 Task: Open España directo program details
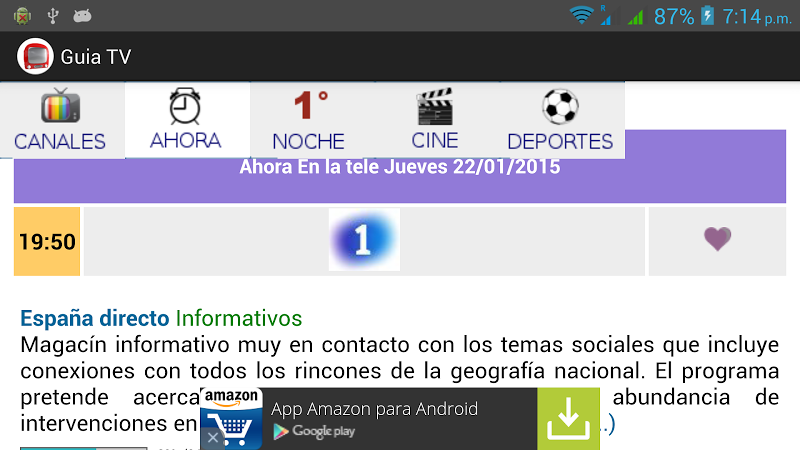point(94,319)
